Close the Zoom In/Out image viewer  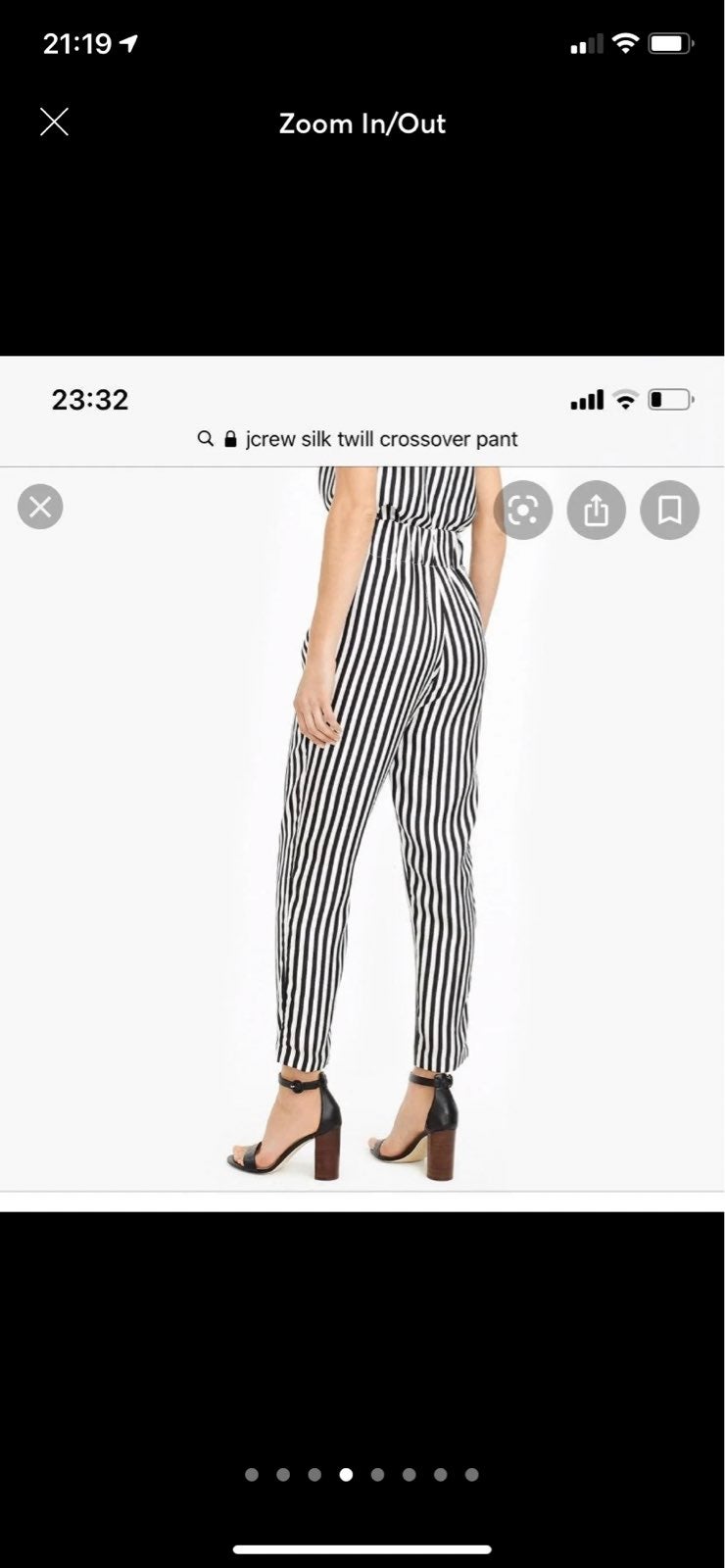pos(54,122)
